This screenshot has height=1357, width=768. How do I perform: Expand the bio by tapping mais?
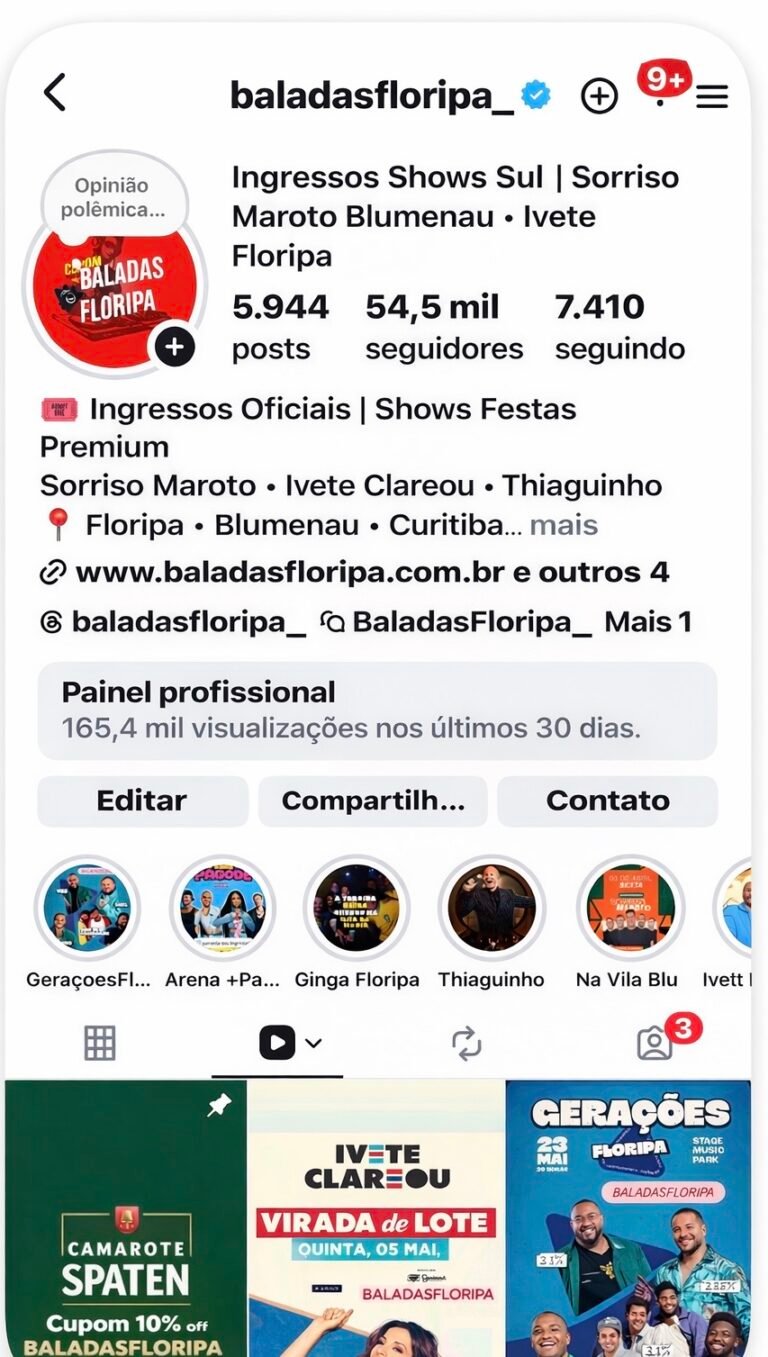click(x=564, y=524)
